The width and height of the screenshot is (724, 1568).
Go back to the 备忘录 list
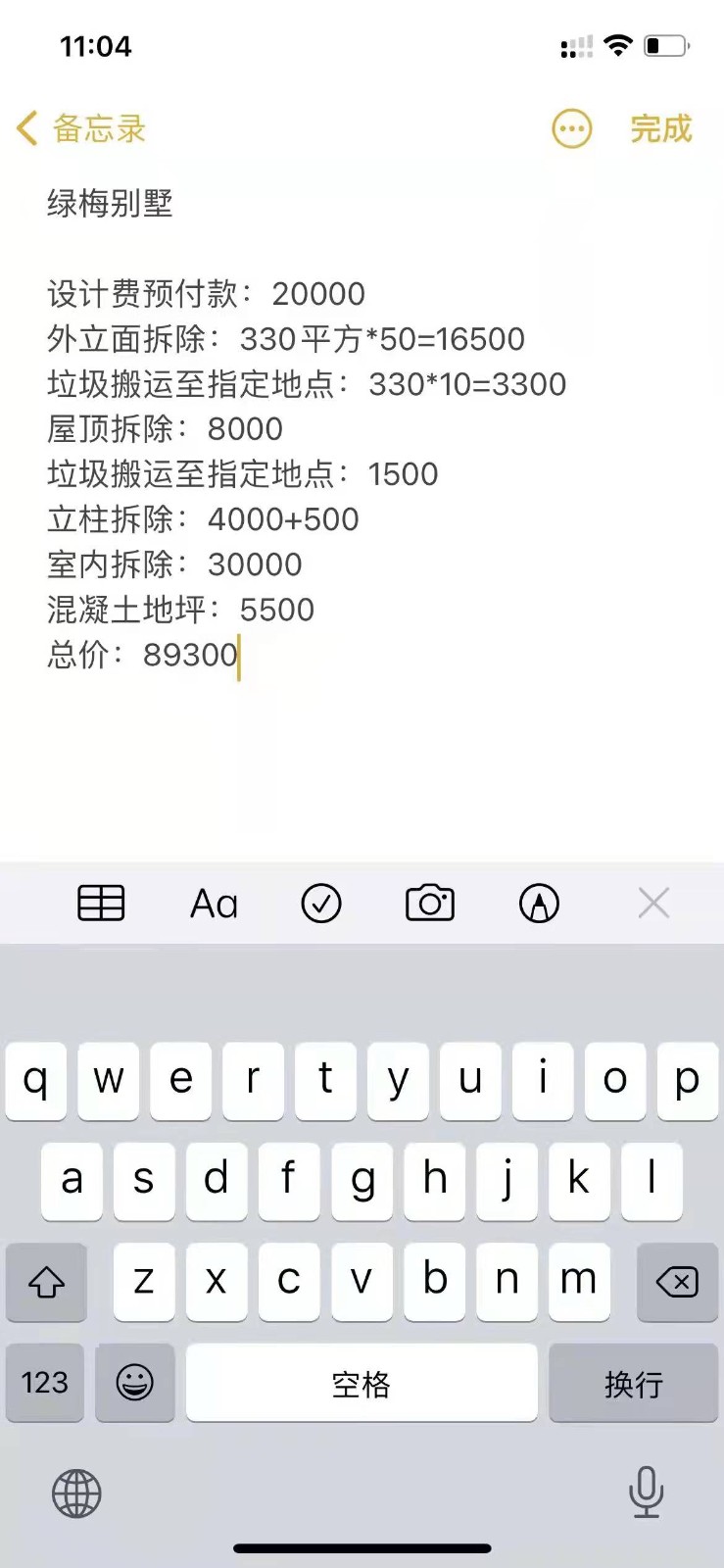pos(81,128)
